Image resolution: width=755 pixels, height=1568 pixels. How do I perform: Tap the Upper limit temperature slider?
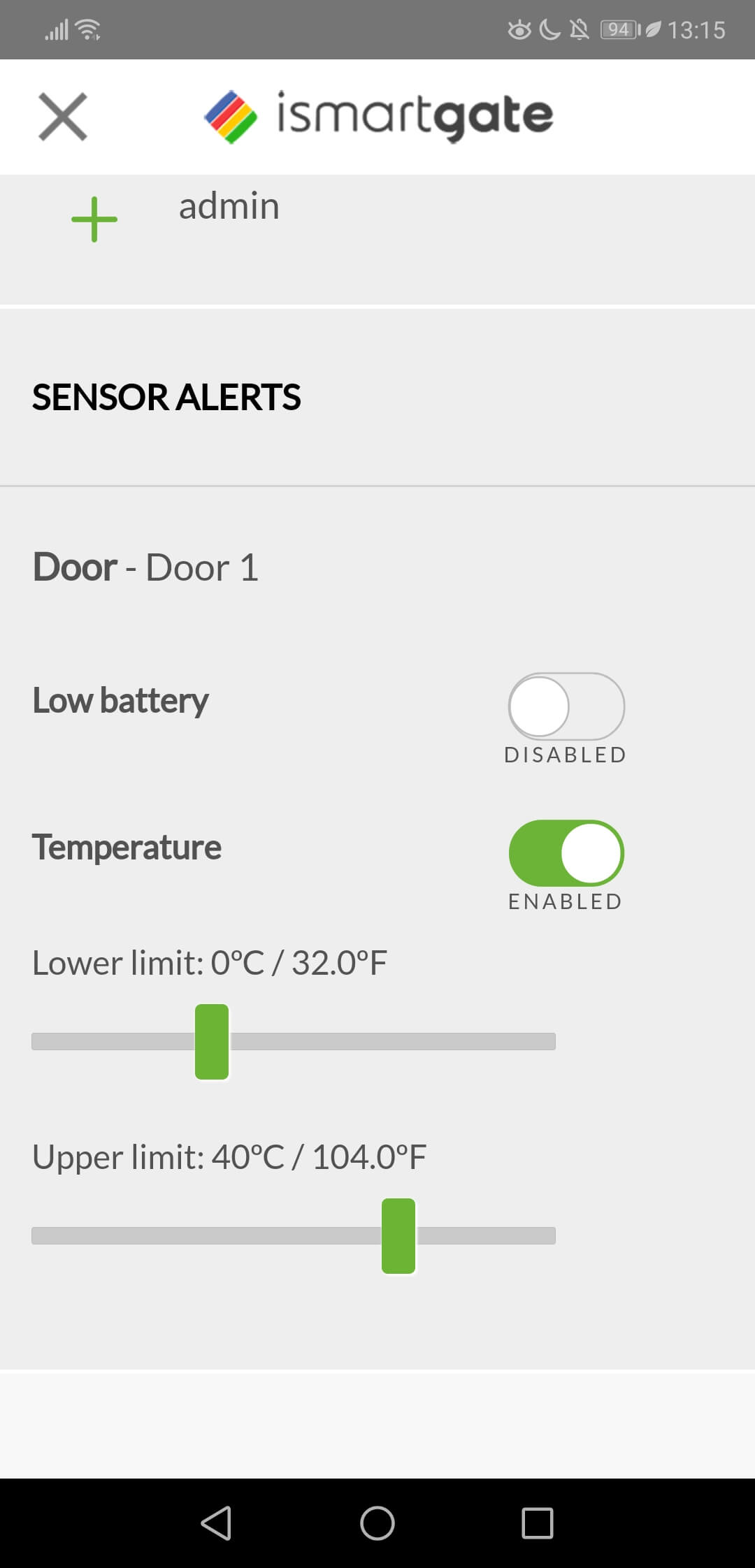pos(294,1235)
